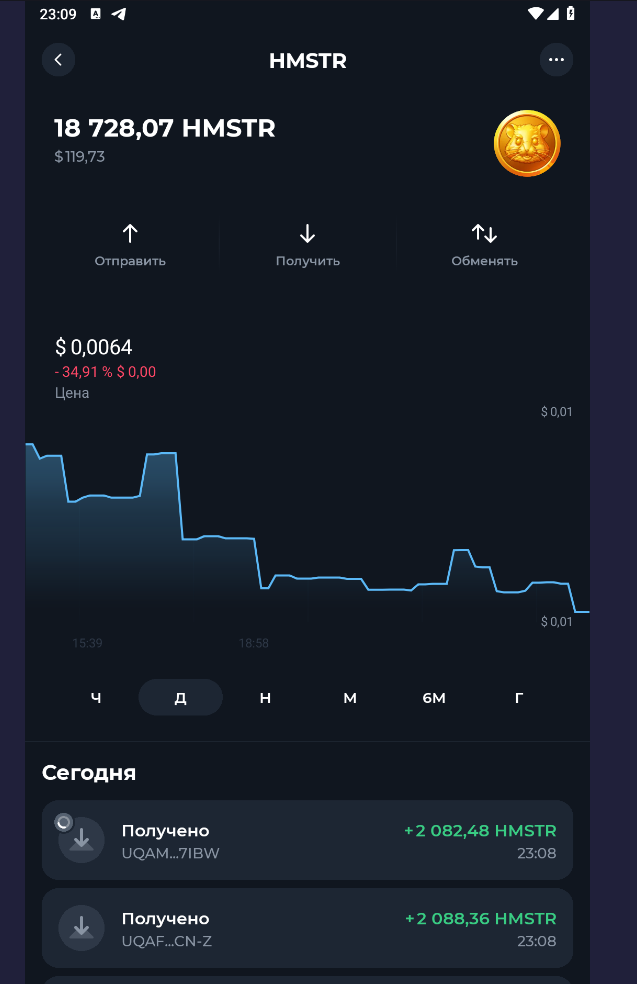
Task: Open the +2 088,36 HMSTR transaction
Action: 307,928
